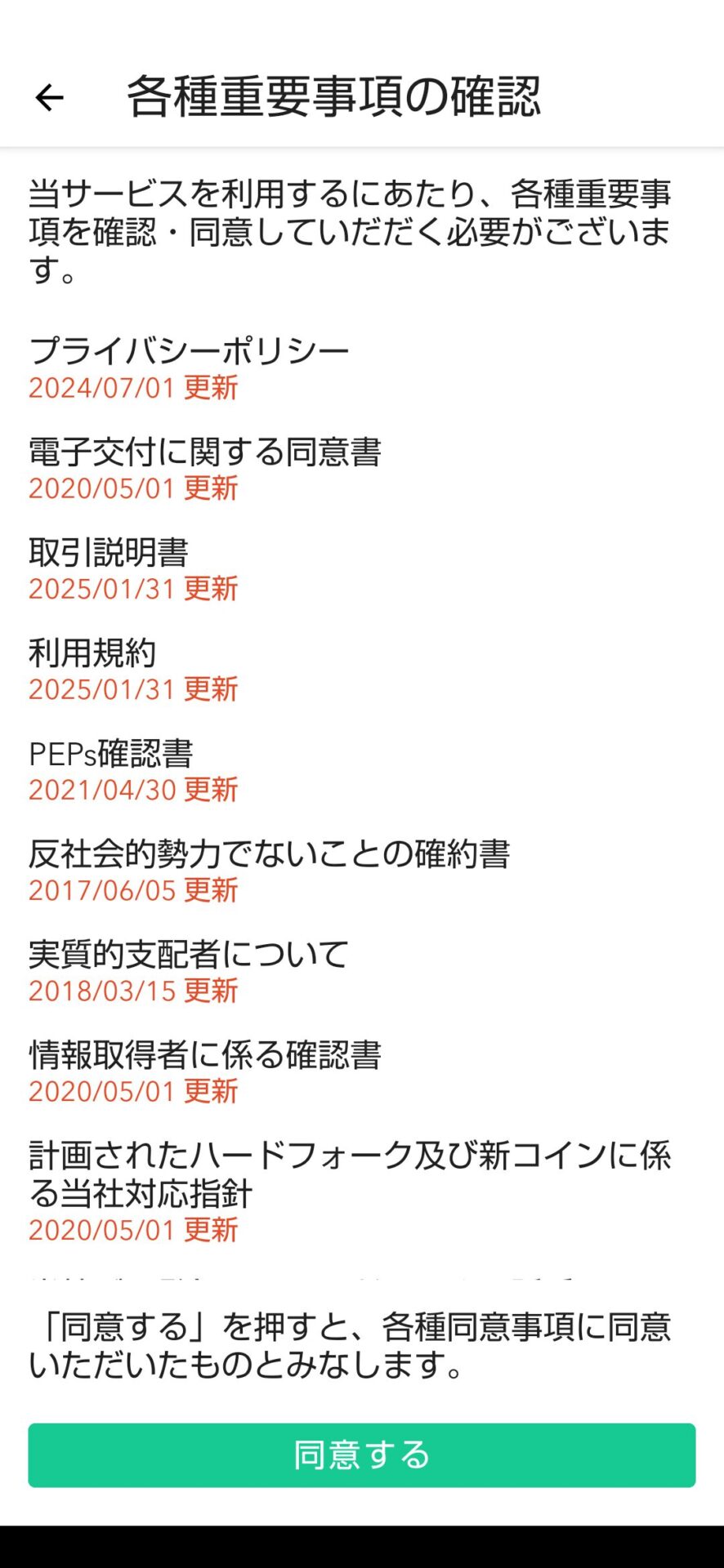View 反社会的勢力でないことの確約書
Viewport: 724px width, 1568px height.
[270, 853]
